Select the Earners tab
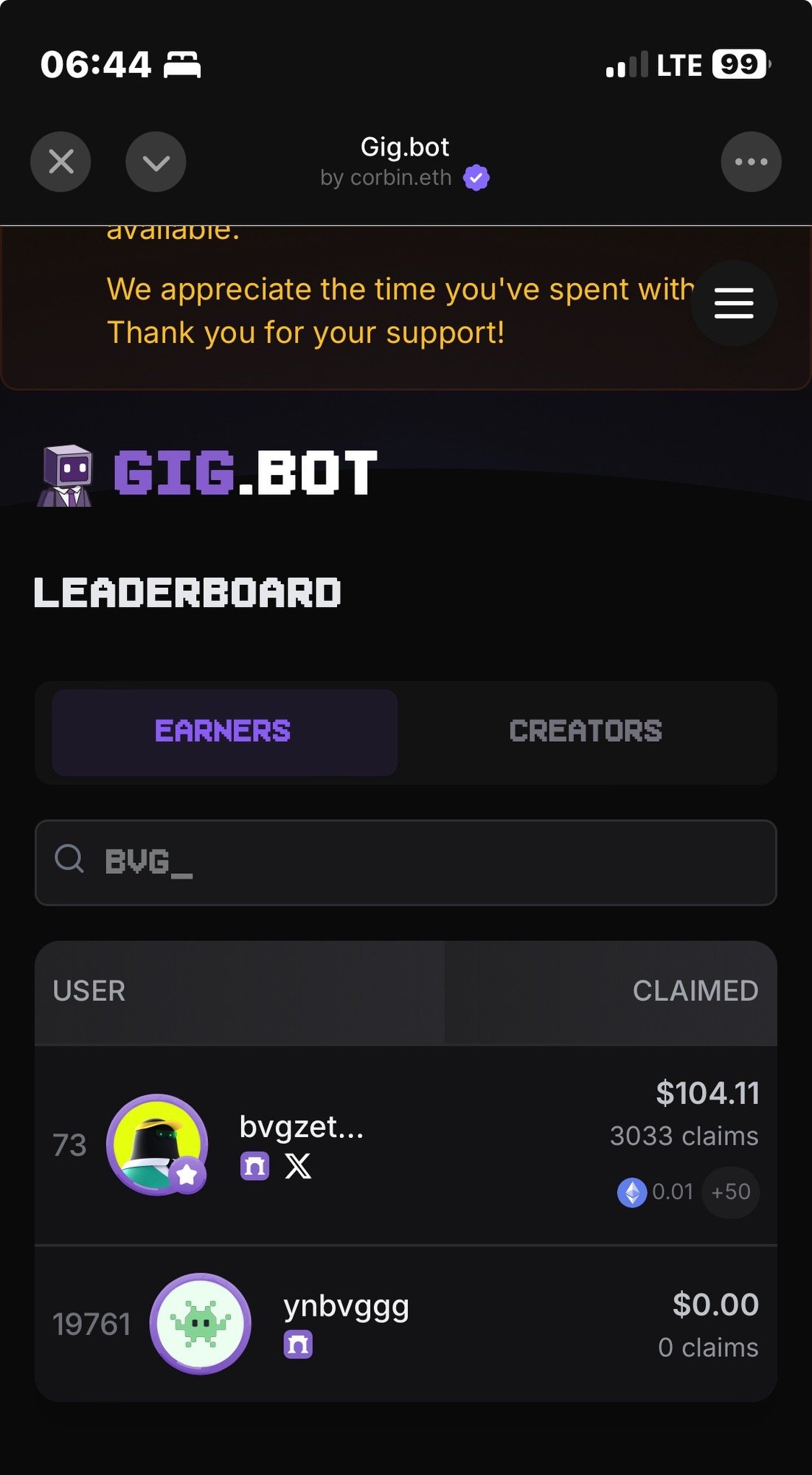Viewport: 812px width, 1475px height. point(223,732)
